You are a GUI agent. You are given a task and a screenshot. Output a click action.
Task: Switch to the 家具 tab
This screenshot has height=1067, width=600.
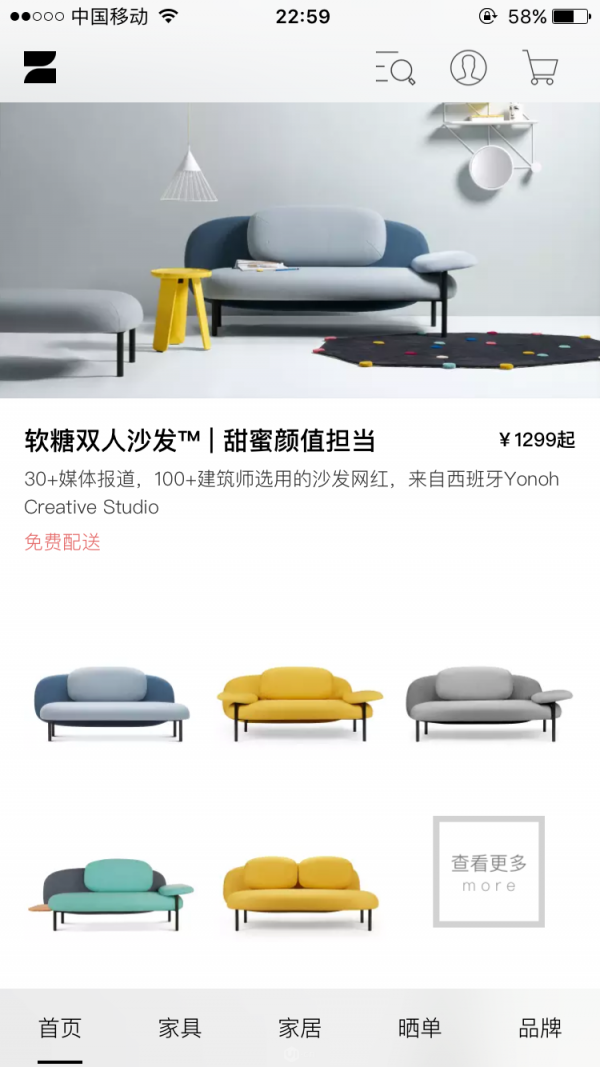(180, 1028)
